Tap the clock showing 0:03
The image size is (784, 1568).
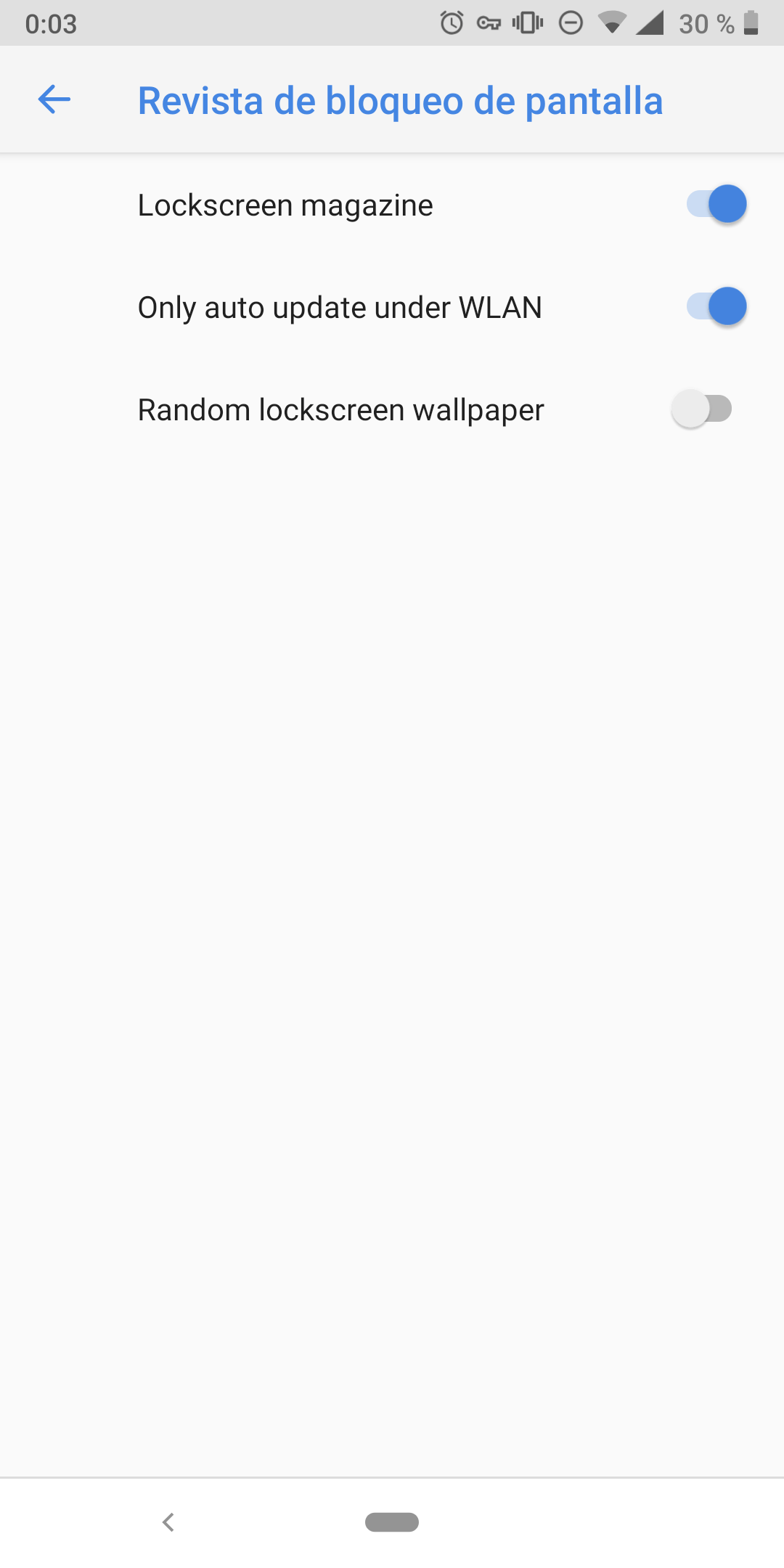51,23
